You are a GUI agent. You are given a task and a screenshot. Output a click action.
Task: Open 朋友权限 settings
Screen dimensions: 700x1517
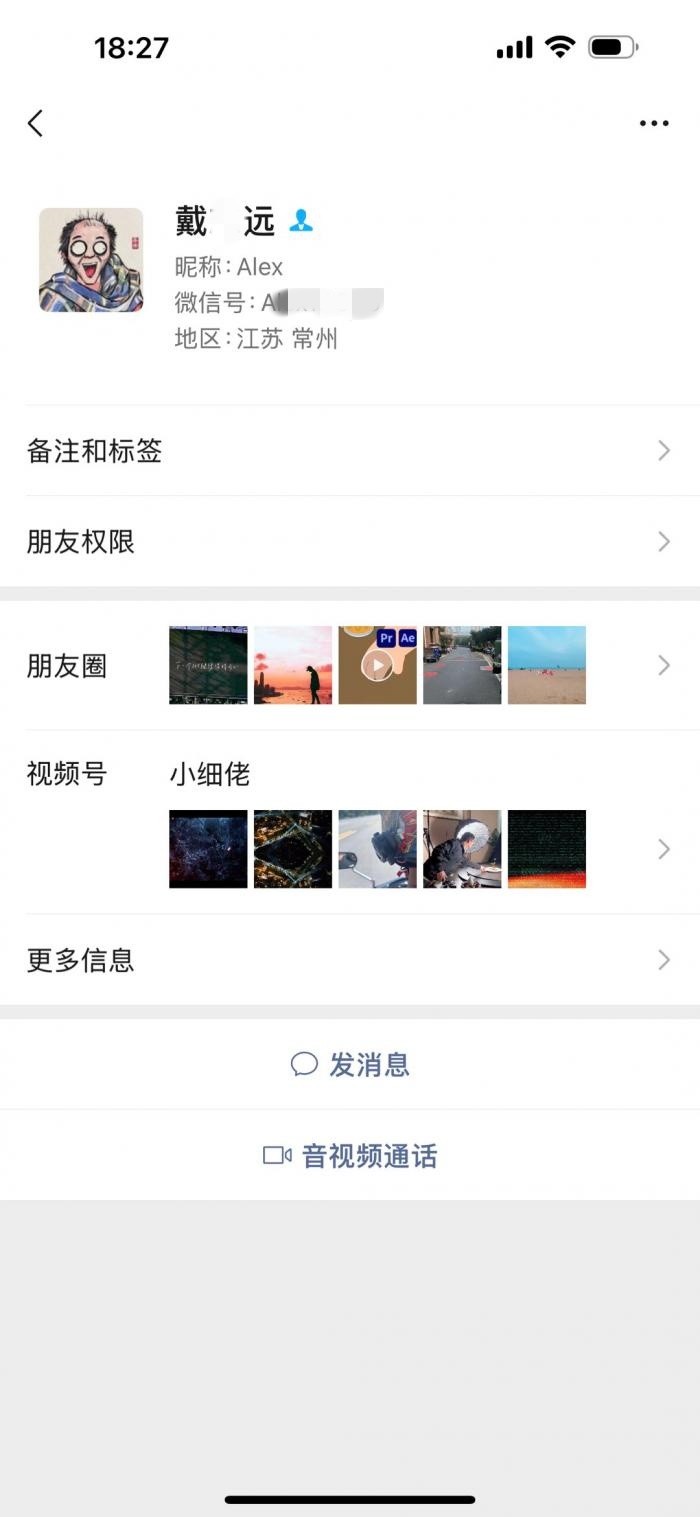[350, 542]
